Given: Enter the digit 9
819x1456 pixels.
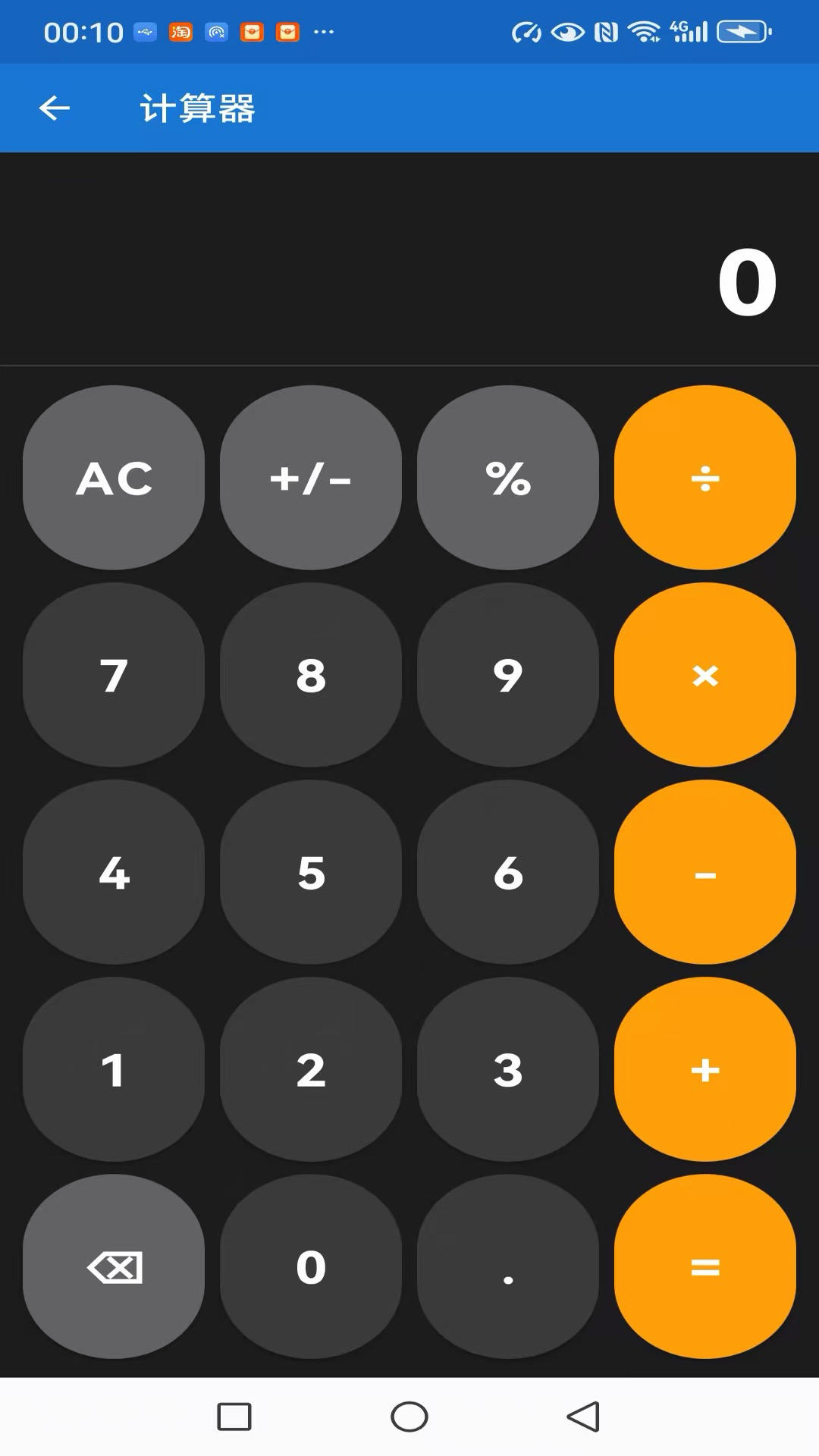Looking at the screenshot, I should coord(508,675).
